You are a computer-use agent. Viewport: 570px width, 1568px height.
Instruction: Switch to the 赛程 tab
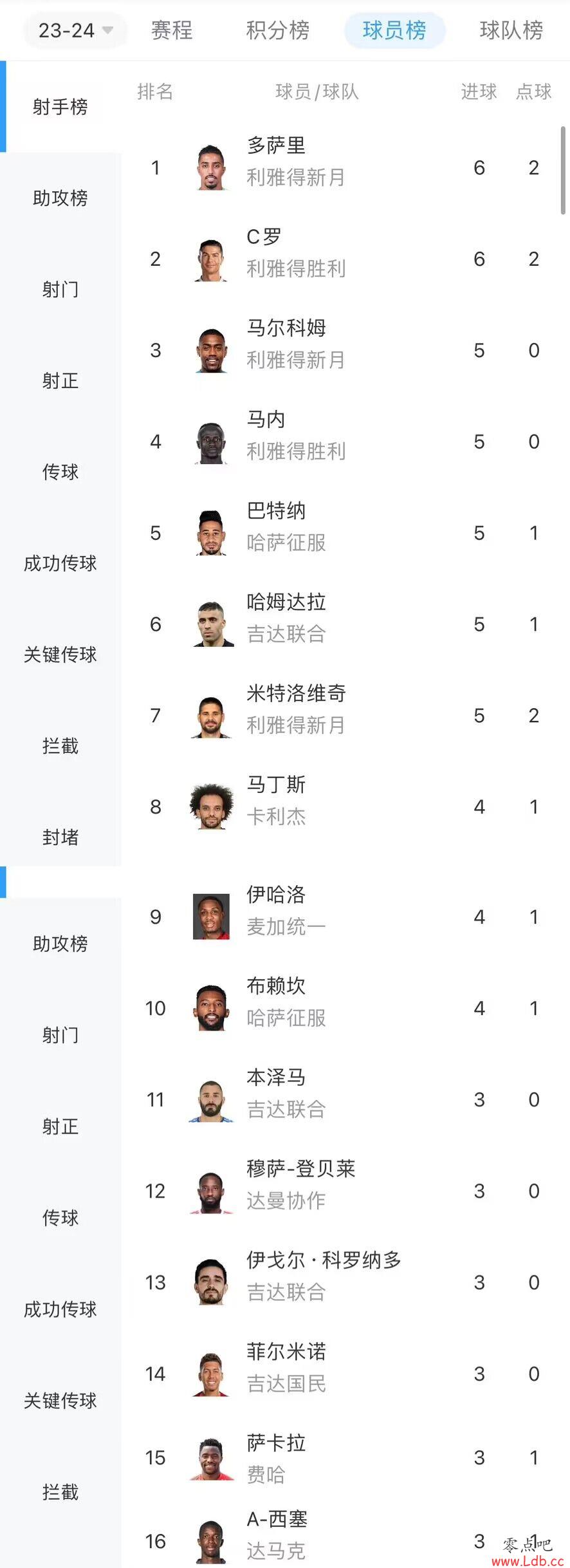click(x=172, y=30)
